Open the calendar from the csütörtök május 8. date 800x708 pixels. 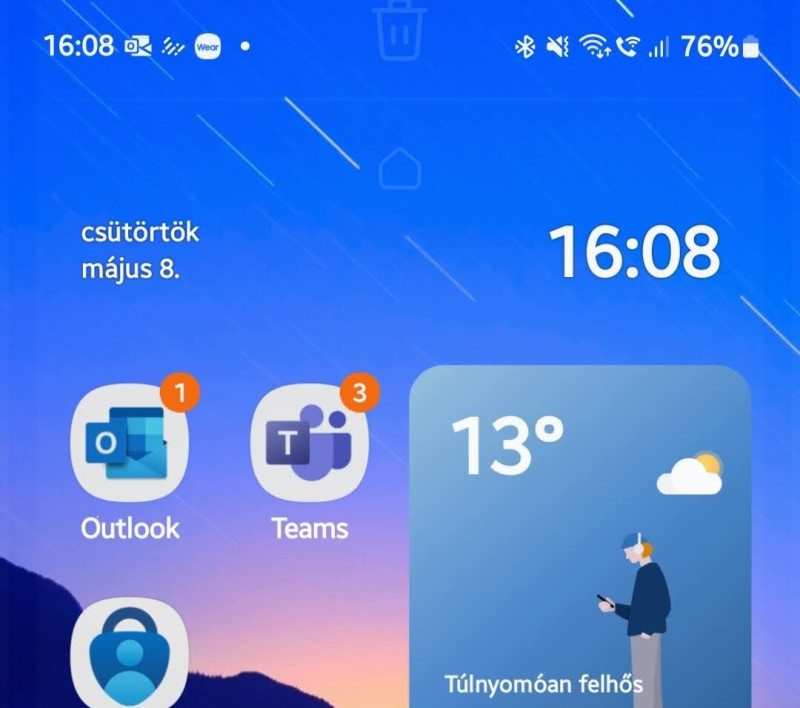(x=140, y=251)
